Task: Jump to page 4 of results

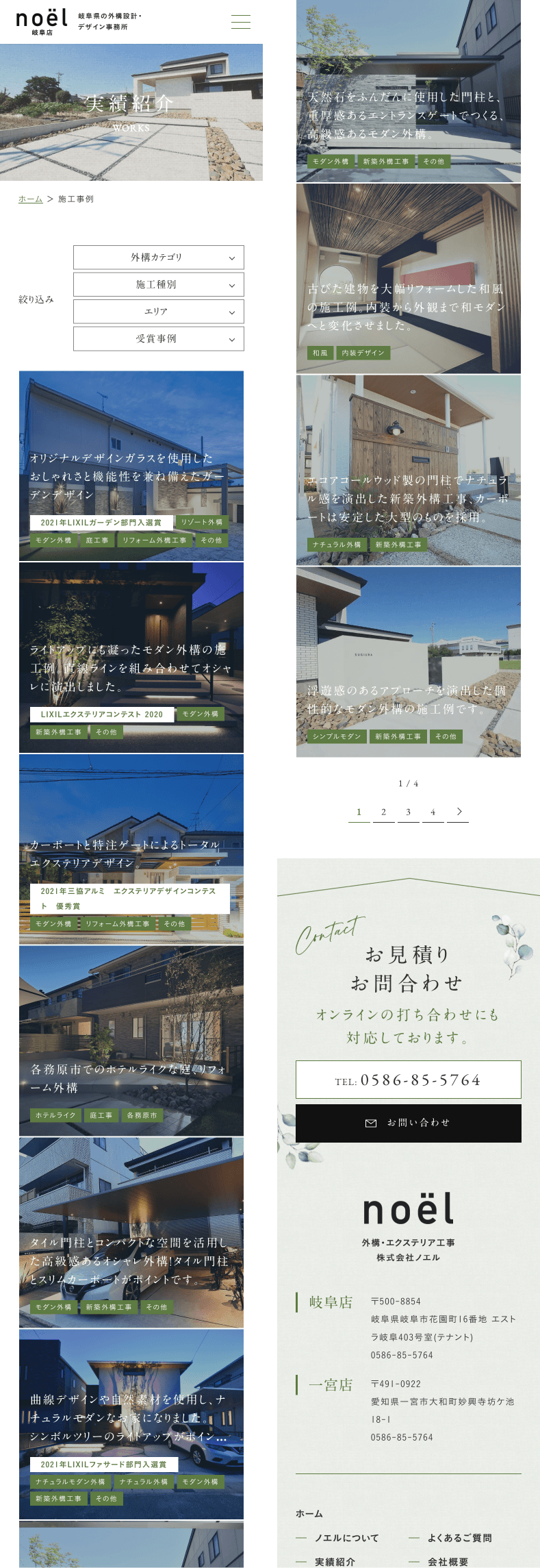Action: point(433,812)
